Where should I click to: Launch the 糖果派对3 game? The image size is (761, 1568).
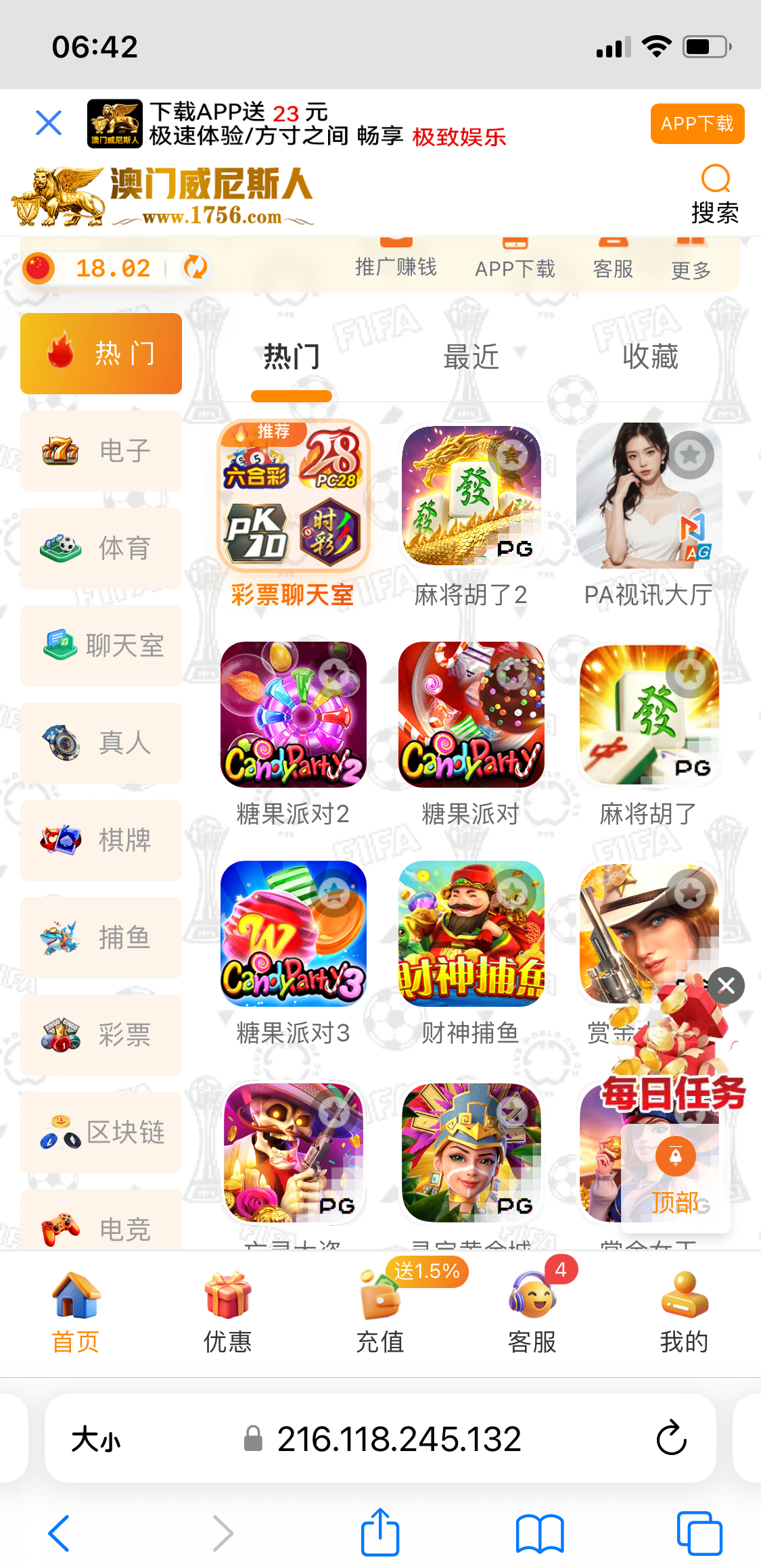293,934
